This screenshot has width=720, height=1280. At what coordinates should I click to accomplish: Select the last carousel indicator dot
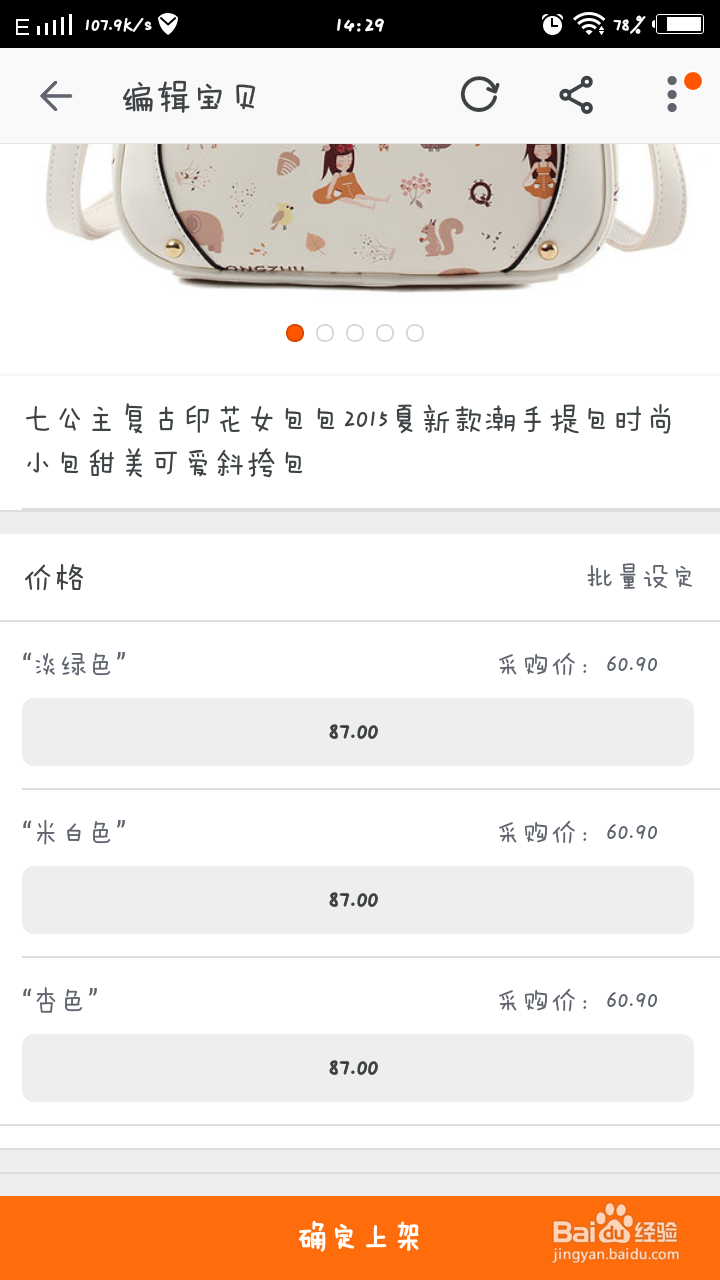coord(415,333)
